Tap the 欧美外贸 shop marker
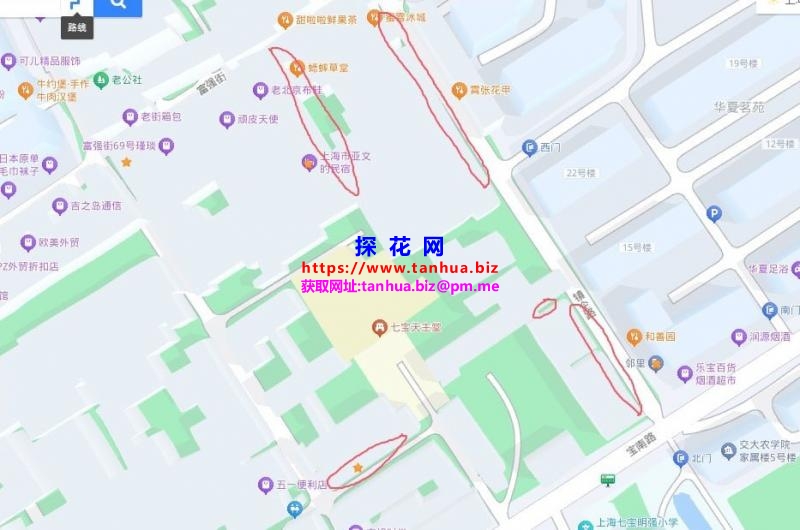The image size is (800, 530). (28, 242)
